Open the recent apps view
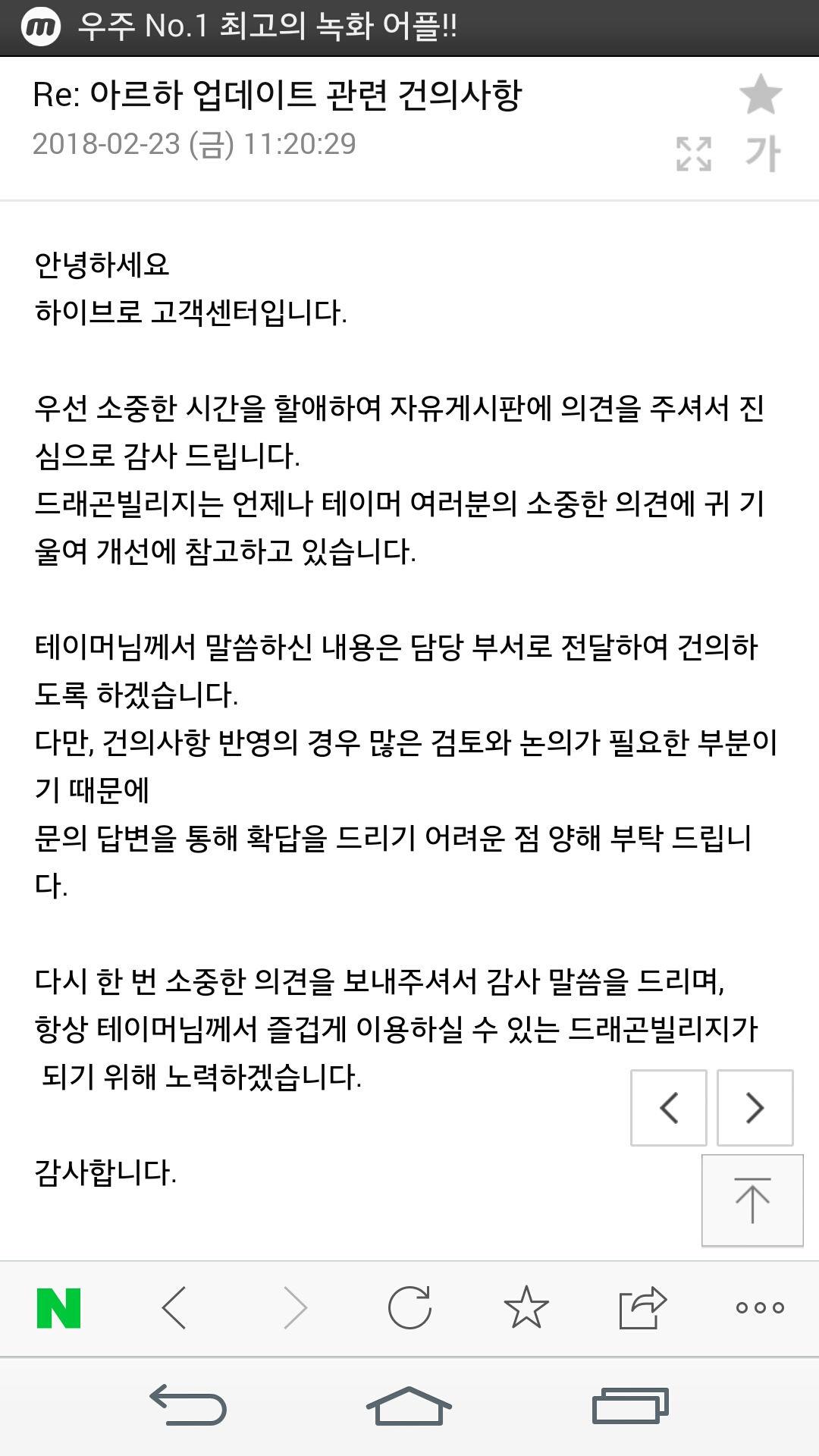This screenshot has height=1456, width=819. tap(630, 1407)
